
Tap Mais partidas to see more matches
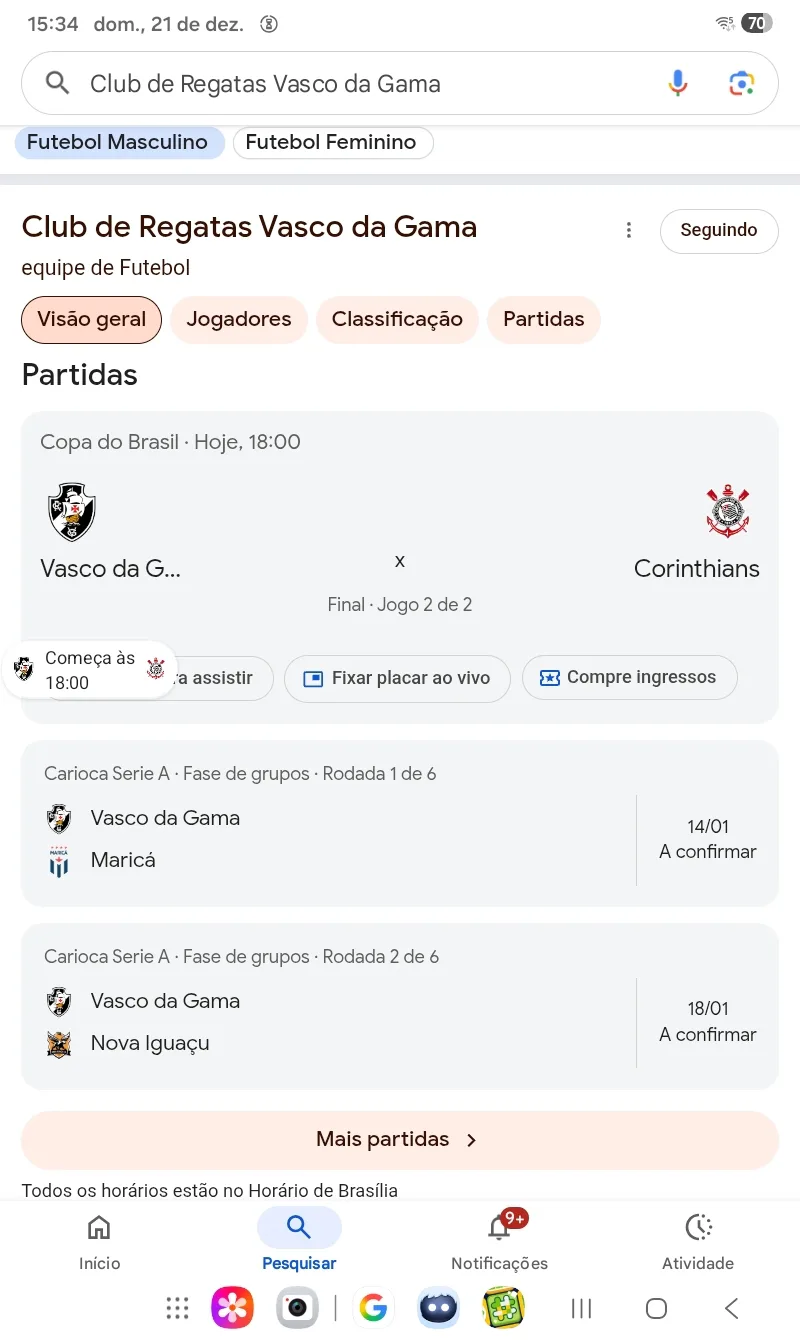tap(400, 1140)
